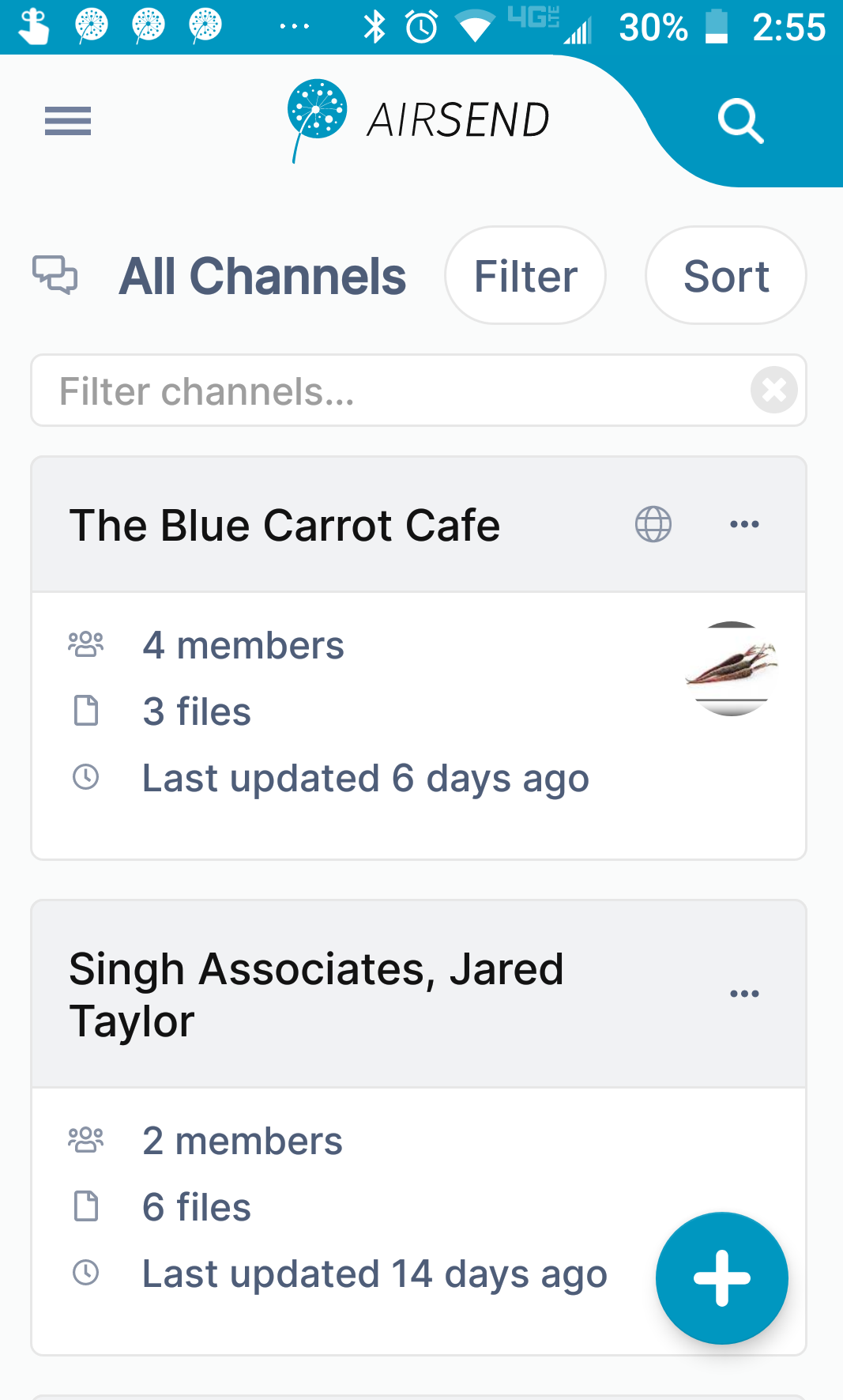The image size is (843, 1400).
Task: Open the Singh Associates, Jared Taylor channel
Action: point(316,994)
